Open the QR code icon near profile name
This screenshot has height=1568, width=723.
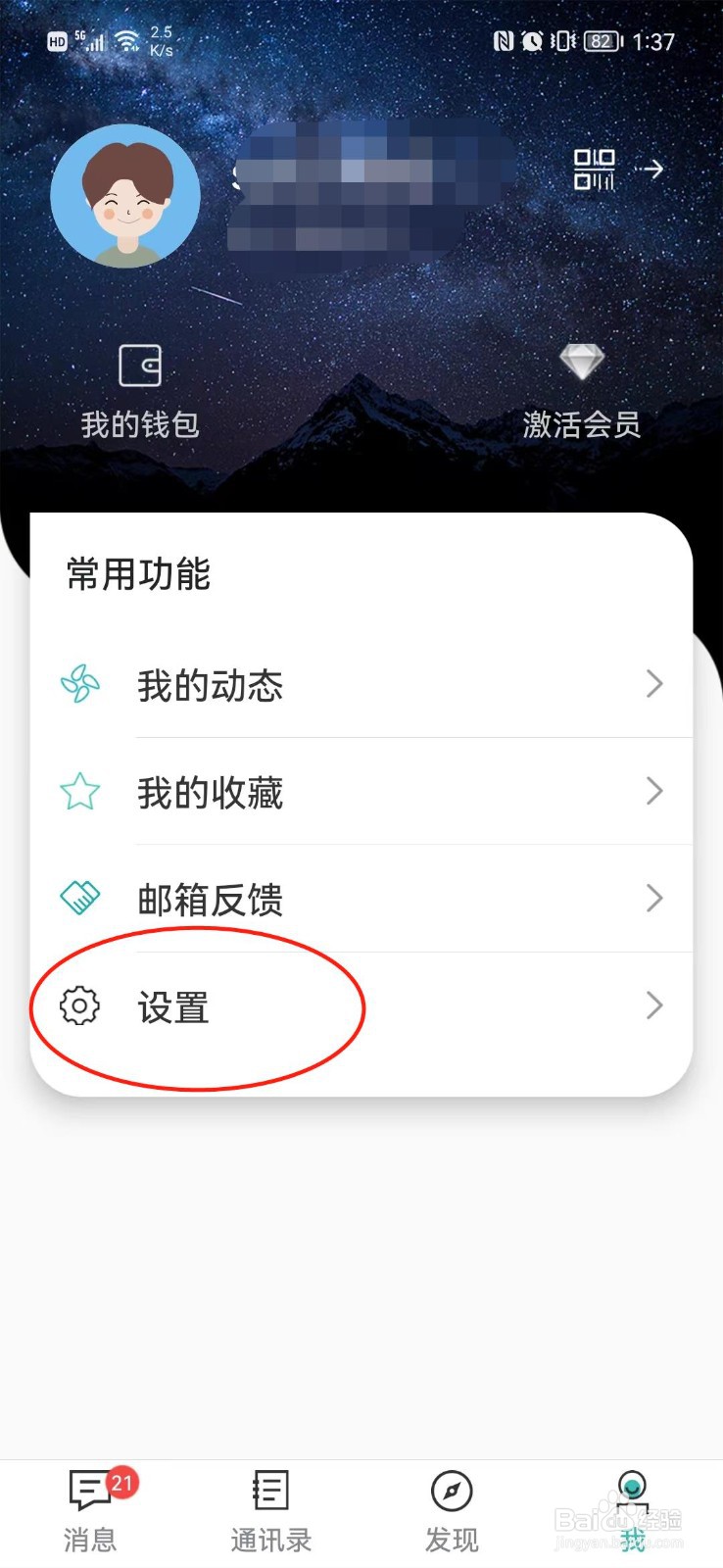(595, 169)
